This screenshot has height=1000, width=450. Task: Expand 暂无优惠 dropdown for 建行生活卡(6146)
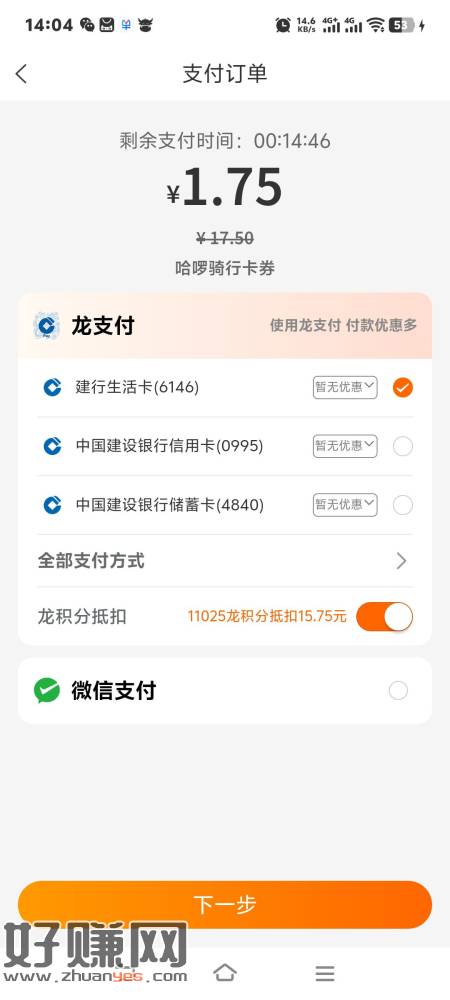tap(345, 387)
